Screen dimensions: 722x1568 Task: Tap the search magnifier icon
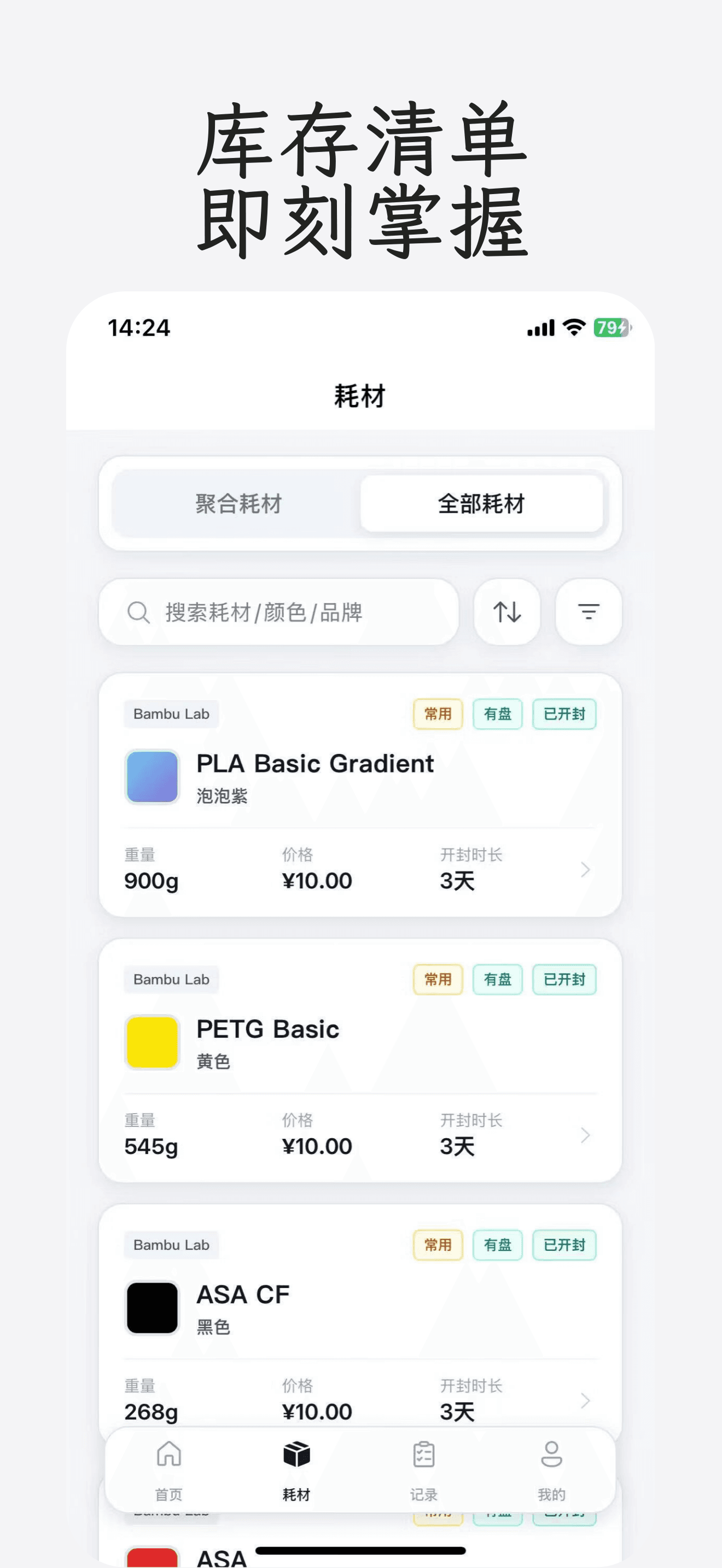tap(139, 612)
